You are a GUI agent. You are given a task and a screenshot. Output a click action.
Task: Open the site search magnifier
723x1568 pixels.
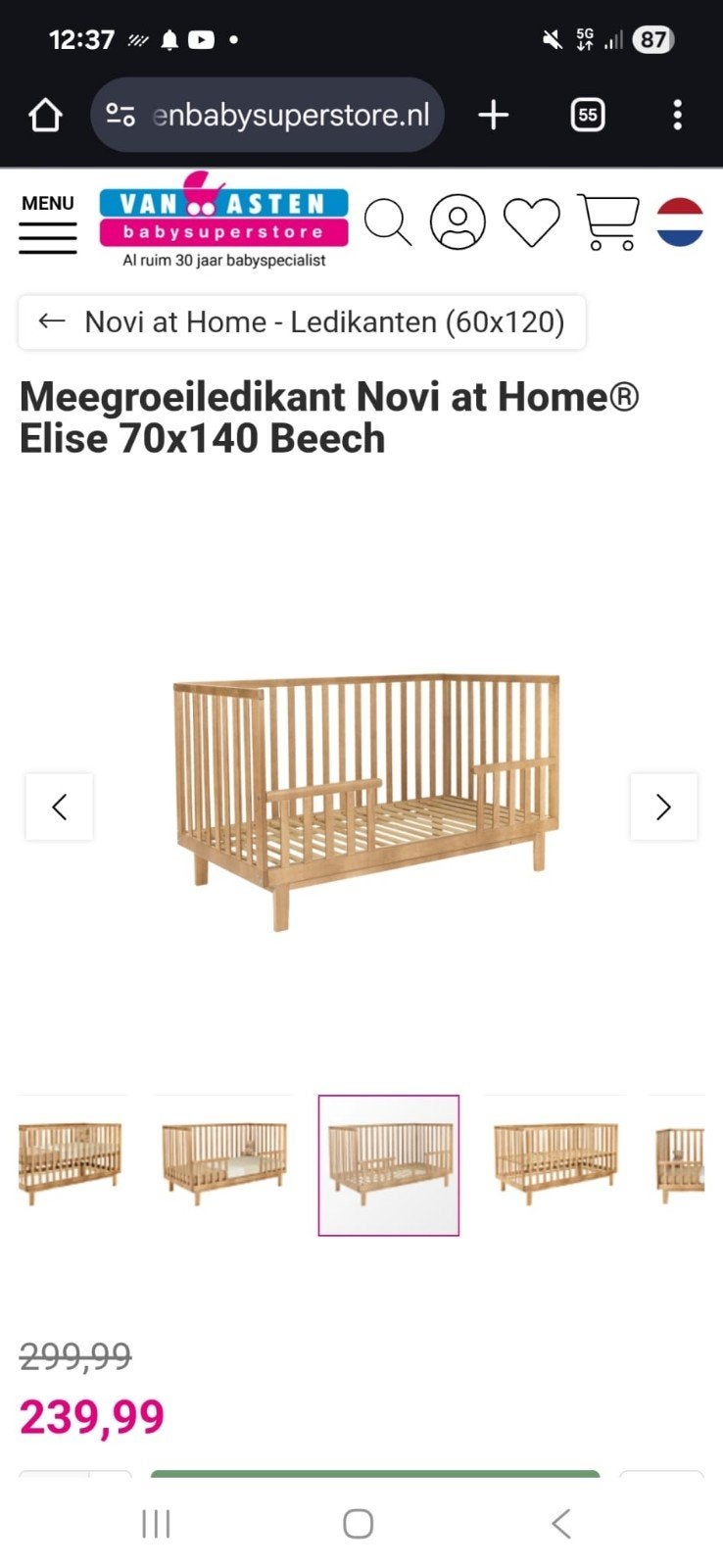coord(388,222)
